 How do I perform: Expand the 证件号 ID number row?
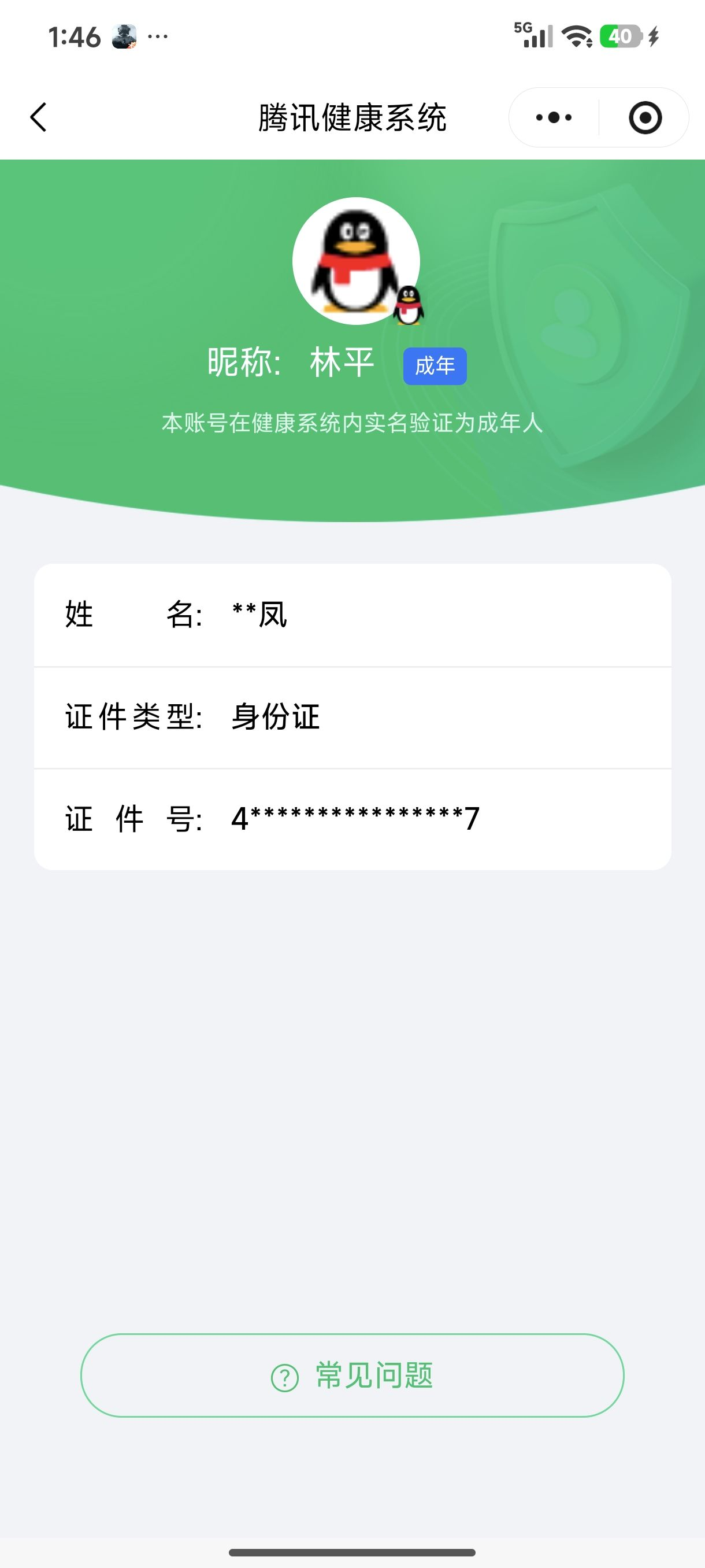click(x=353, y=819)
